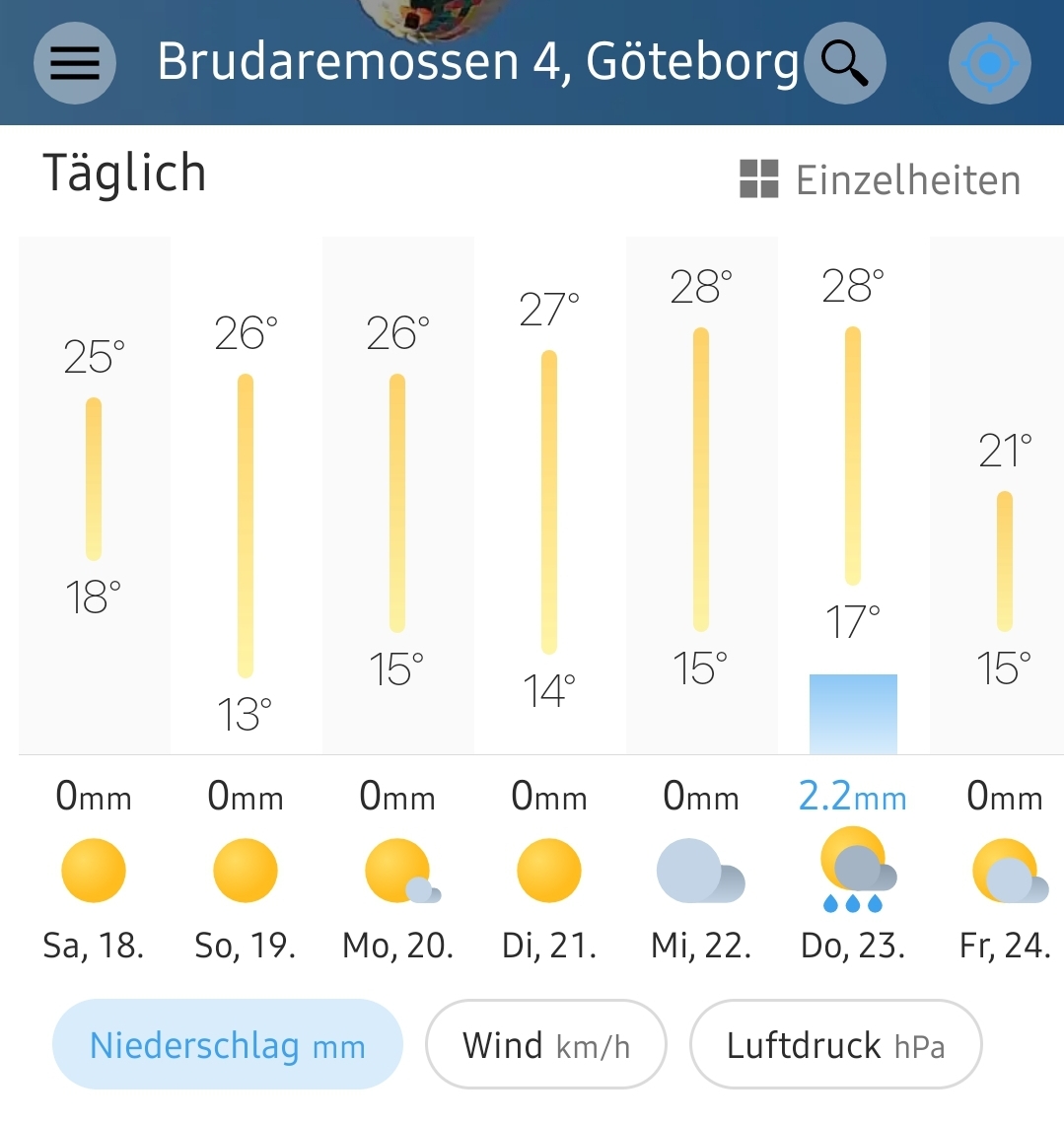
Task: Show Luftdruck hPa data
Action: click(835, 1045)
